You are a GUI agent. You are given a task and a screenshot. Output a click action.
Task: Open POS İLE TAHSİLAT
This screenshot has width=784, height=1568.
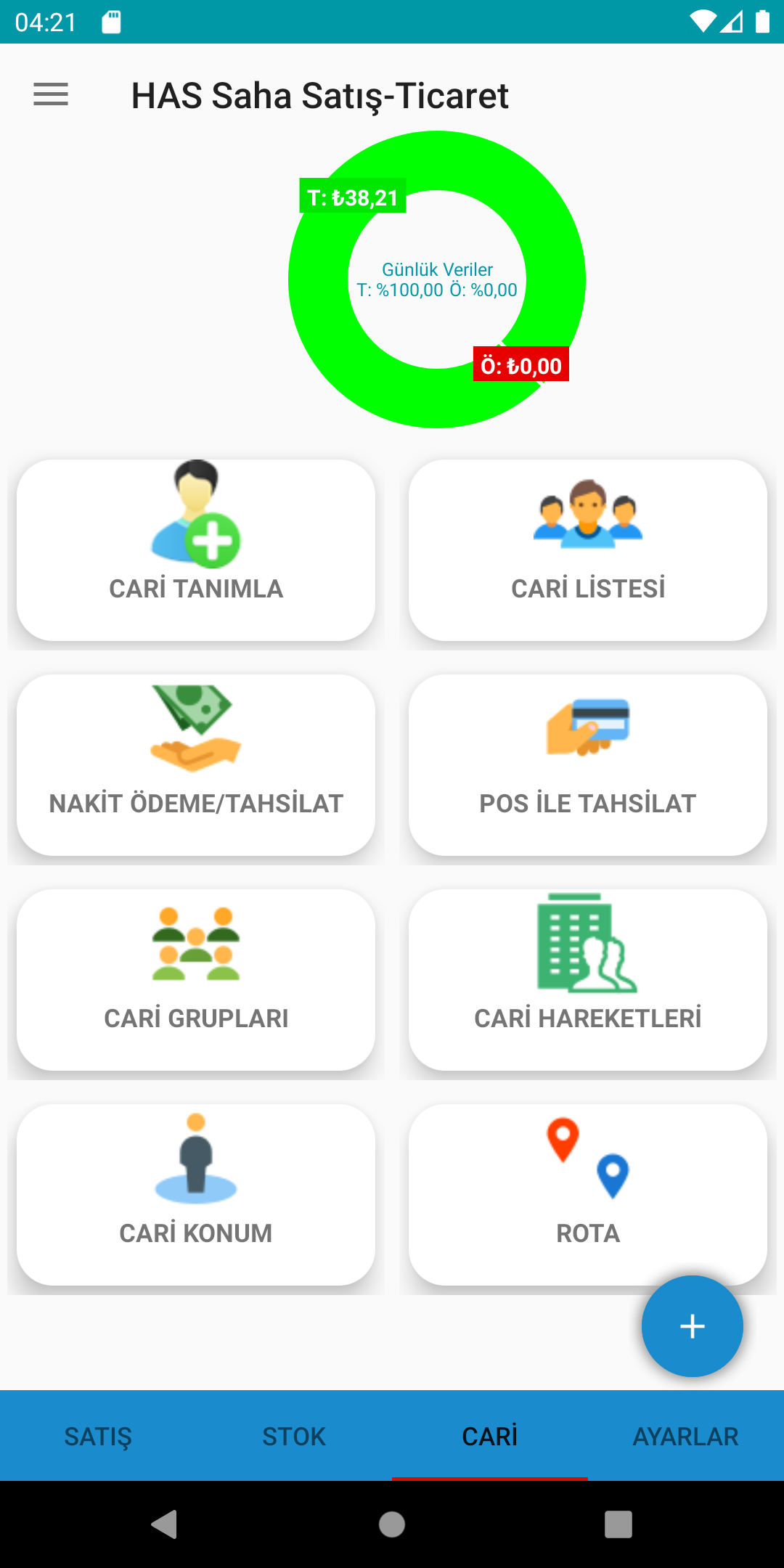point(588,765)
